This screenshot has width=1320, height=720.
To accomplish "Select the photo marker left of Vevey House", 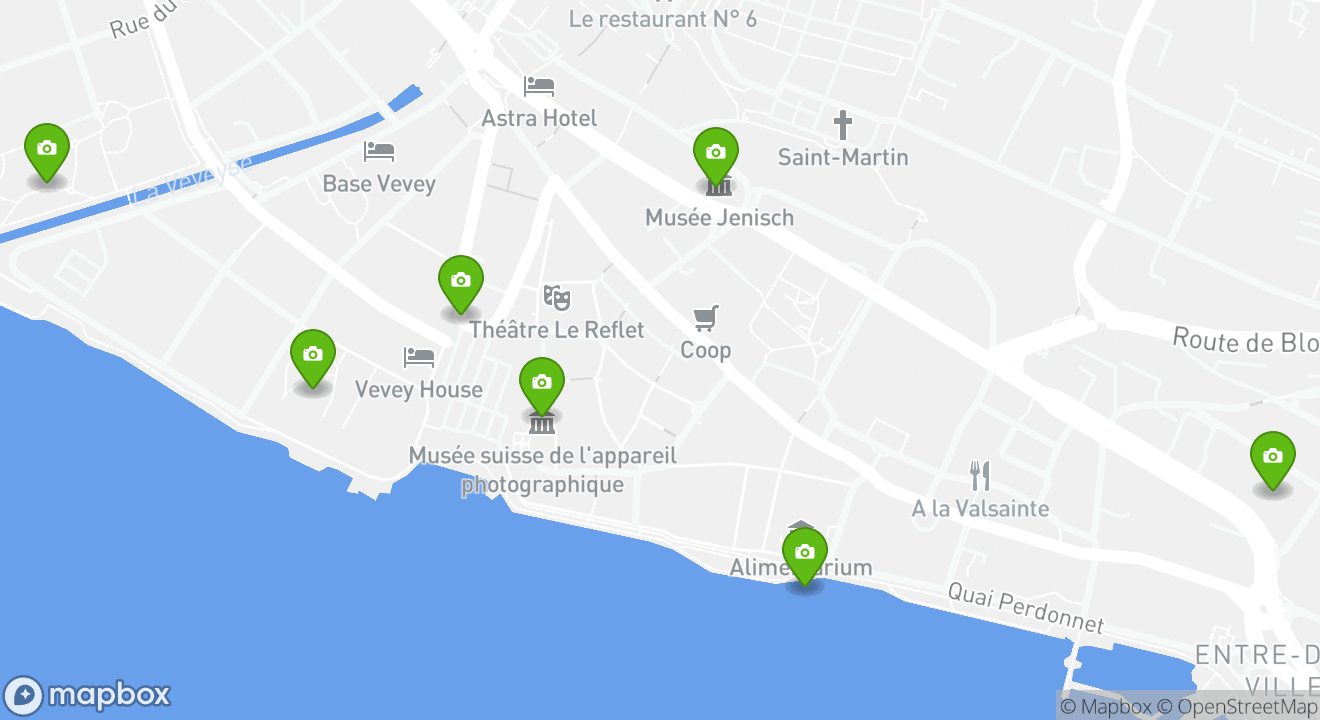I will (312, 356).
